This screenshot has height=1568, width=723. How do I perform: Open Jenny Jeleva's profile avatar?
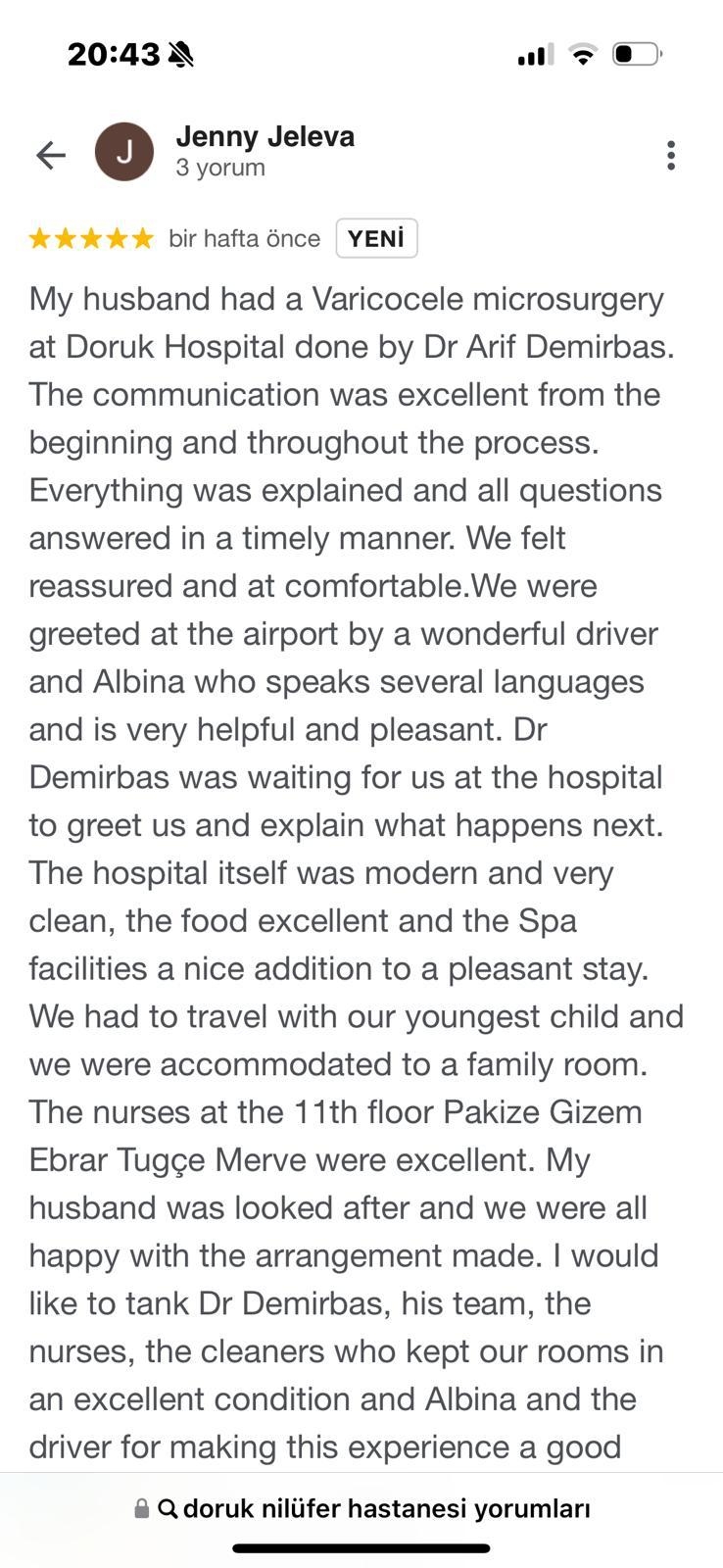pyautogui.click(x=124, y=152)
